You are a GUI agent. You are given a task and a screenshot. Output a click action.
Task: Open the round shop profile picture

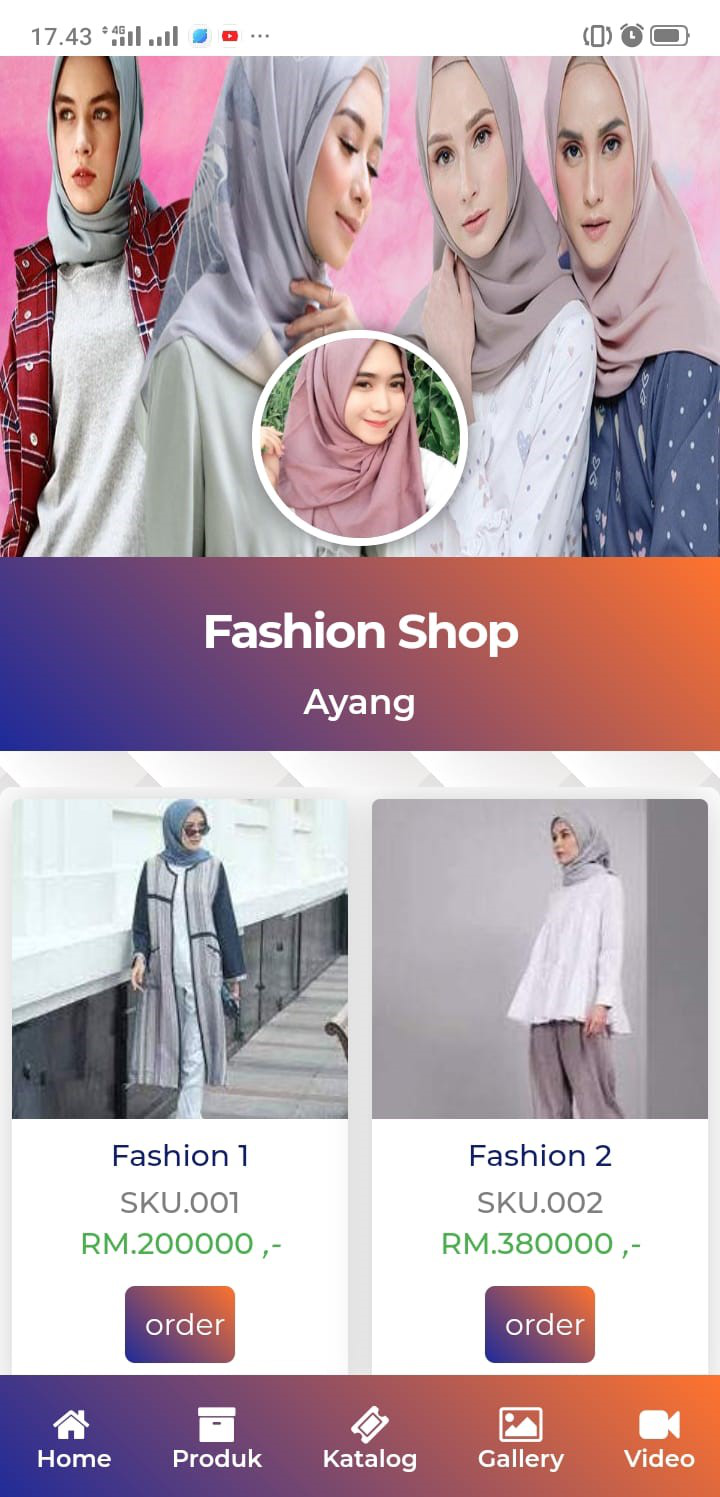point(360,438)
